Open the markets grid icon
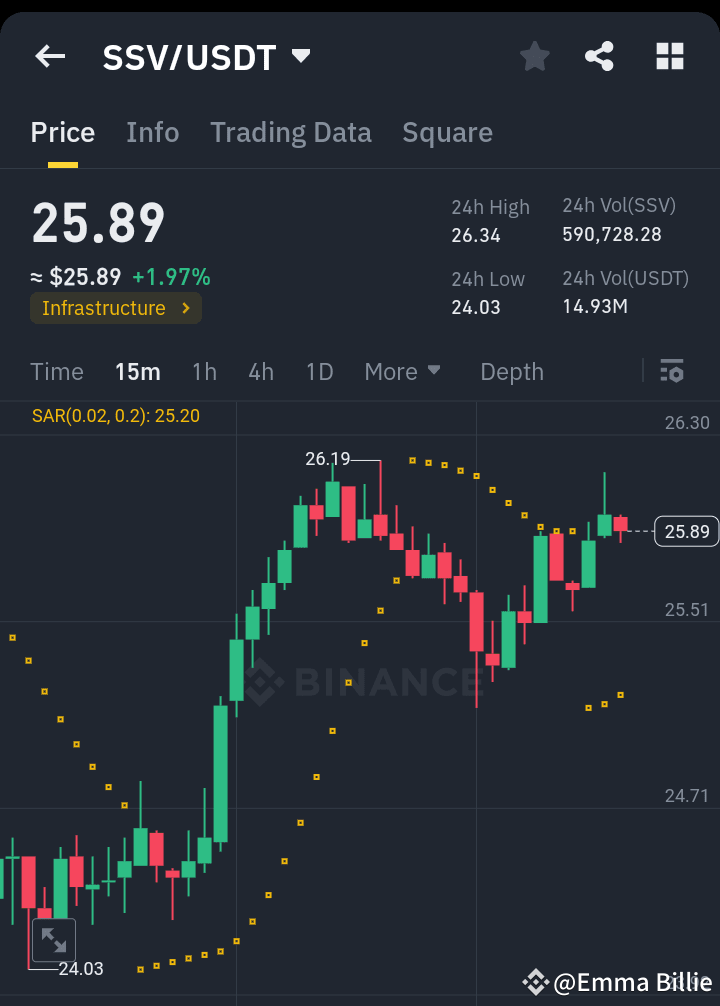The image size is (720, 1006). [x=669, y=56]
